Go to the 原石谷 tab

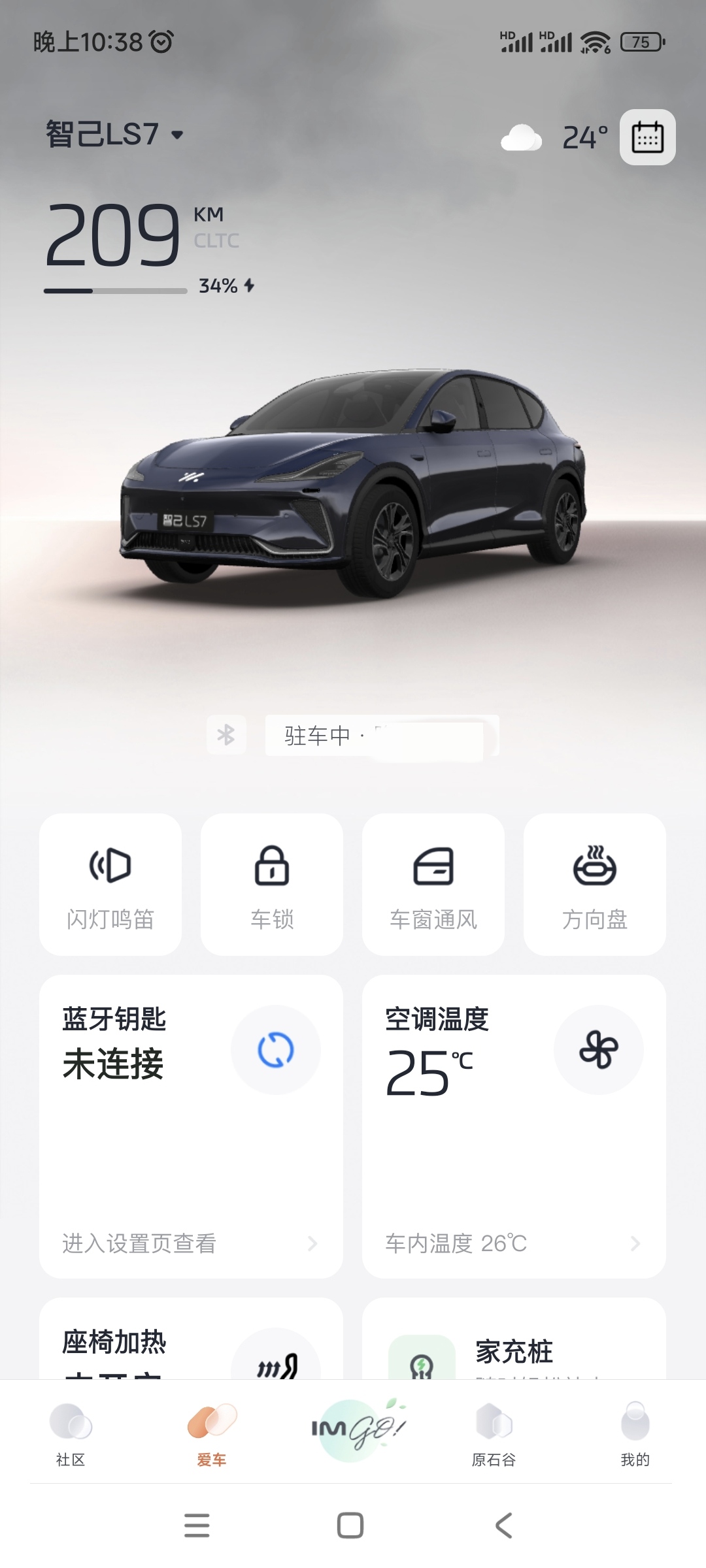click(494, 1435)
